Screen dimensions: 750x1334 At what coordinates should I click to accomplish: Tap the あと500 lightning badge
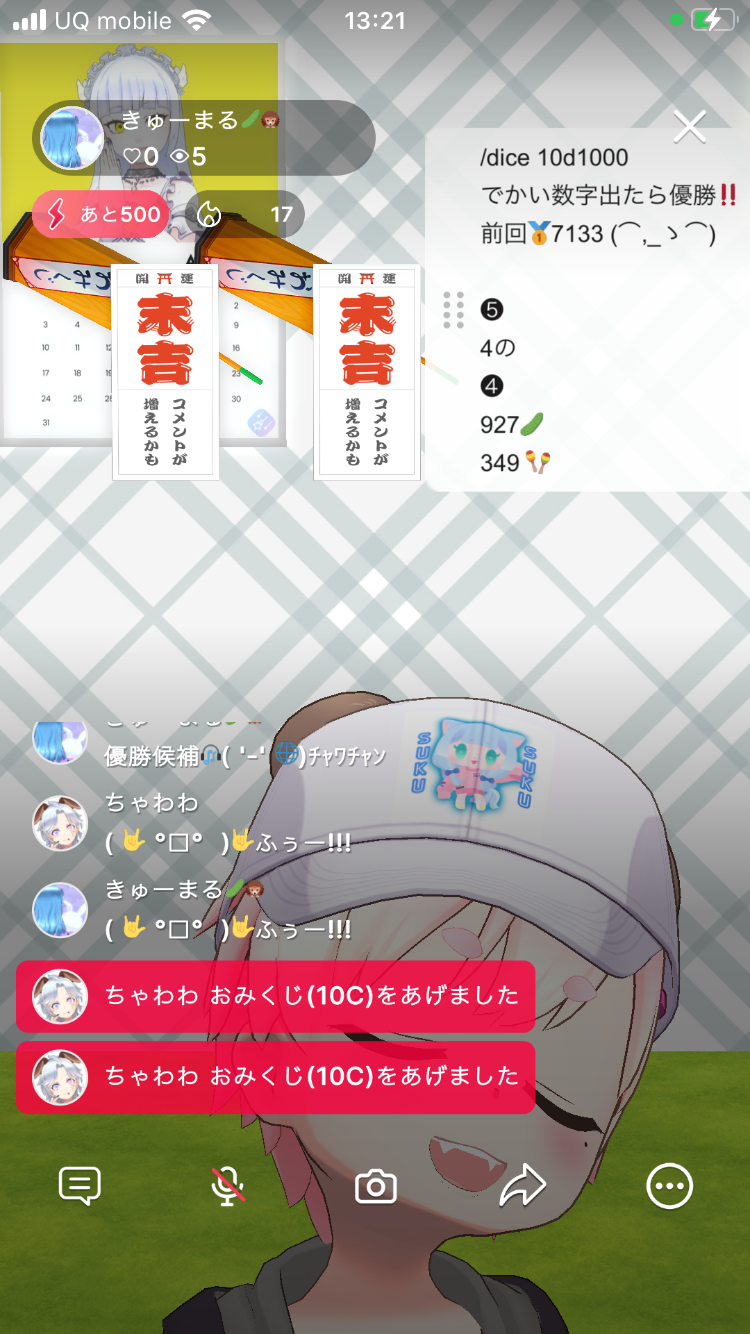click(x=100, y=214)
